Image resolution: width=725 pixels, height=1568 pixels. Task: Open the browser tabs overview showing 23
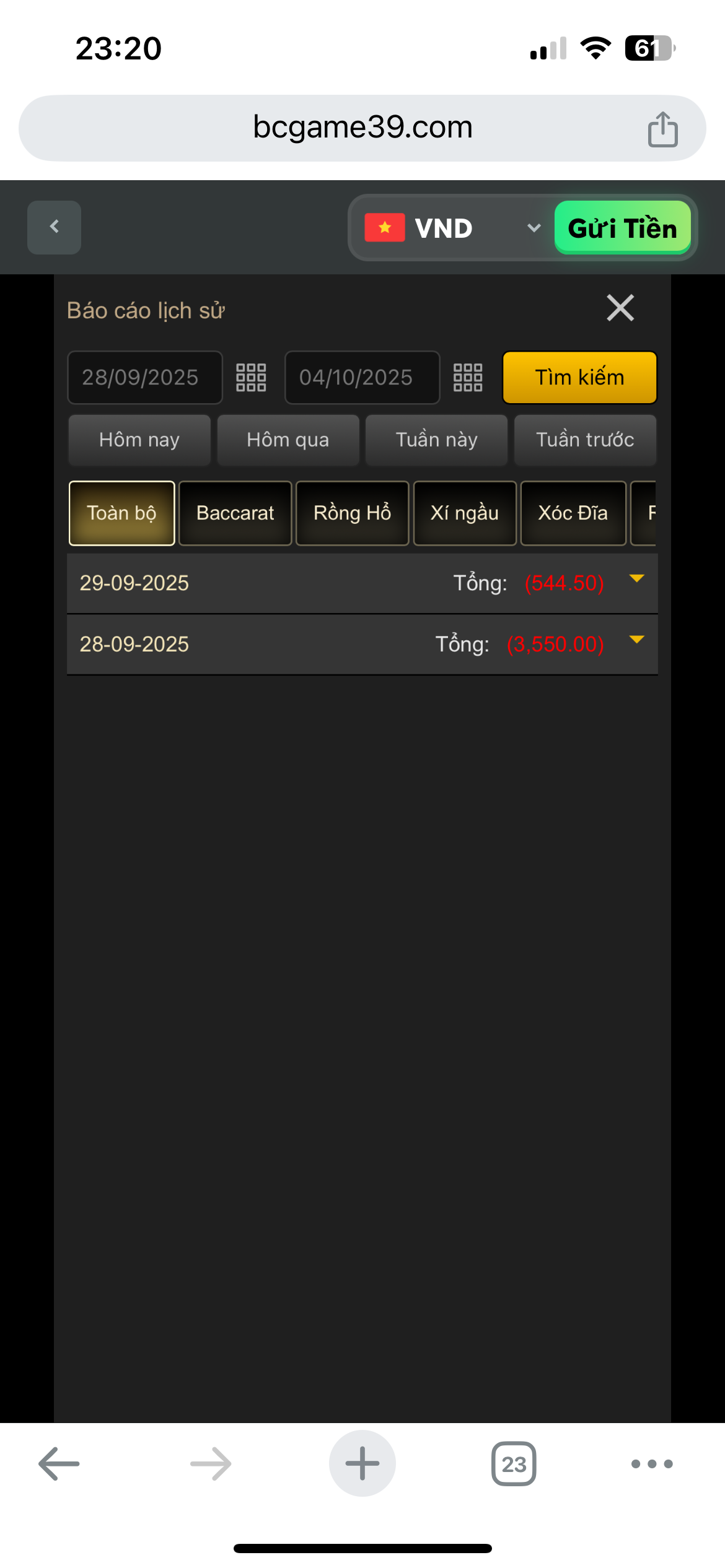[x=514, y=1464]
